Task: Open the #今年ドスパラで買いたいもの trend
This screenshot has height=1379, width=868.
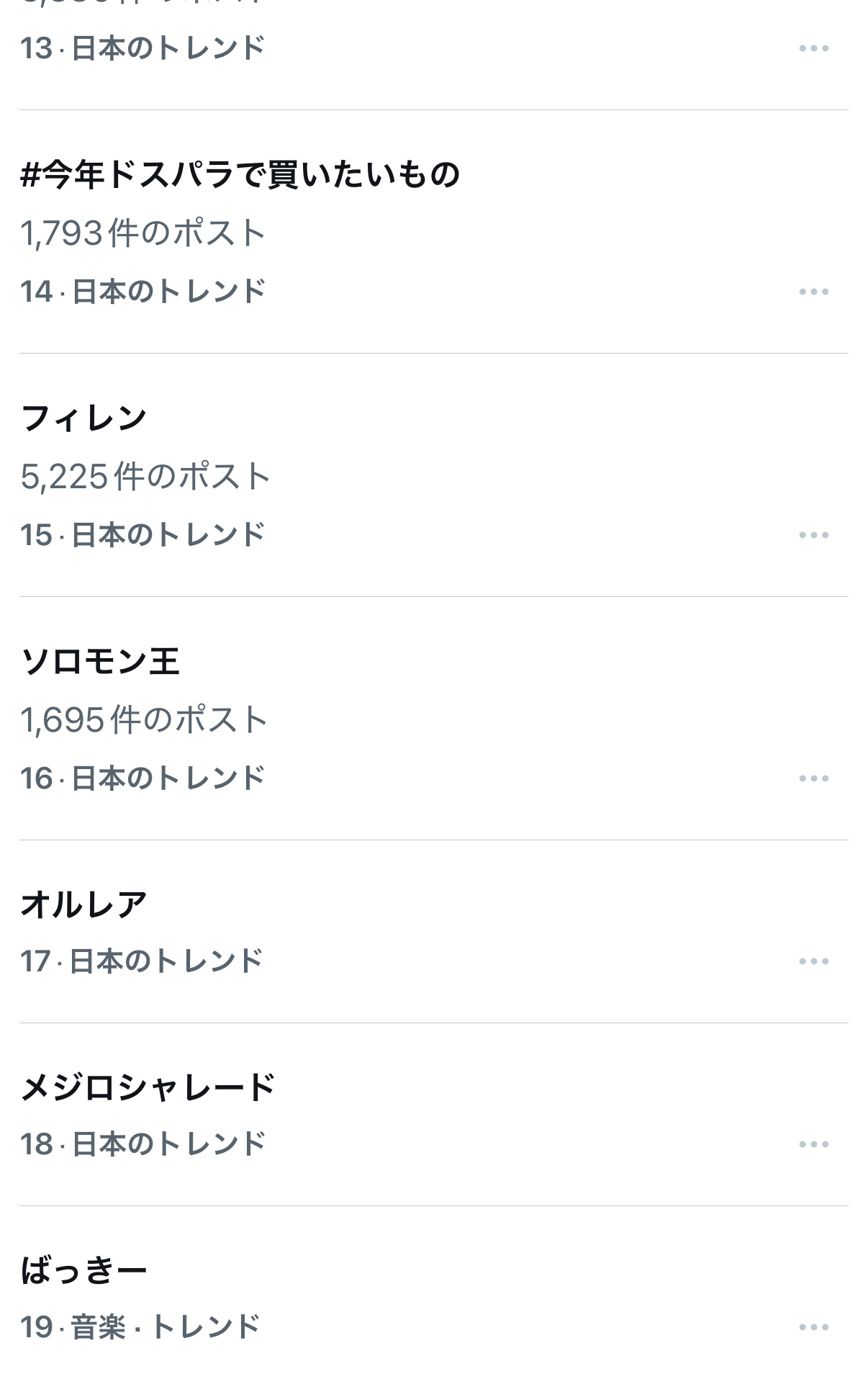Action: click(x=240, y=175)
